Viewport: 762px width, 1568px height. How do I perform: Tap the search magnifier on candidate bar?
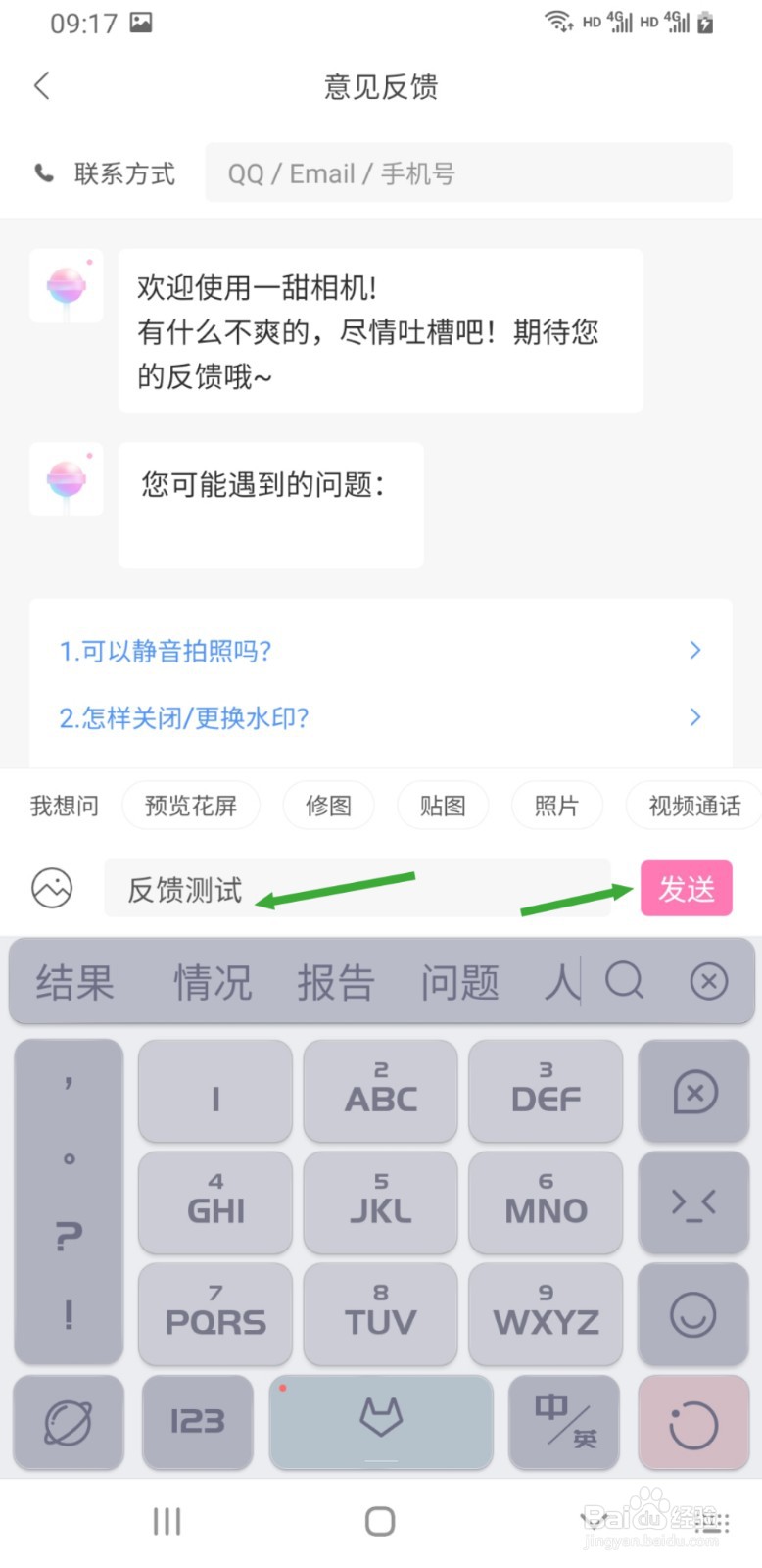tap(625, 981)
